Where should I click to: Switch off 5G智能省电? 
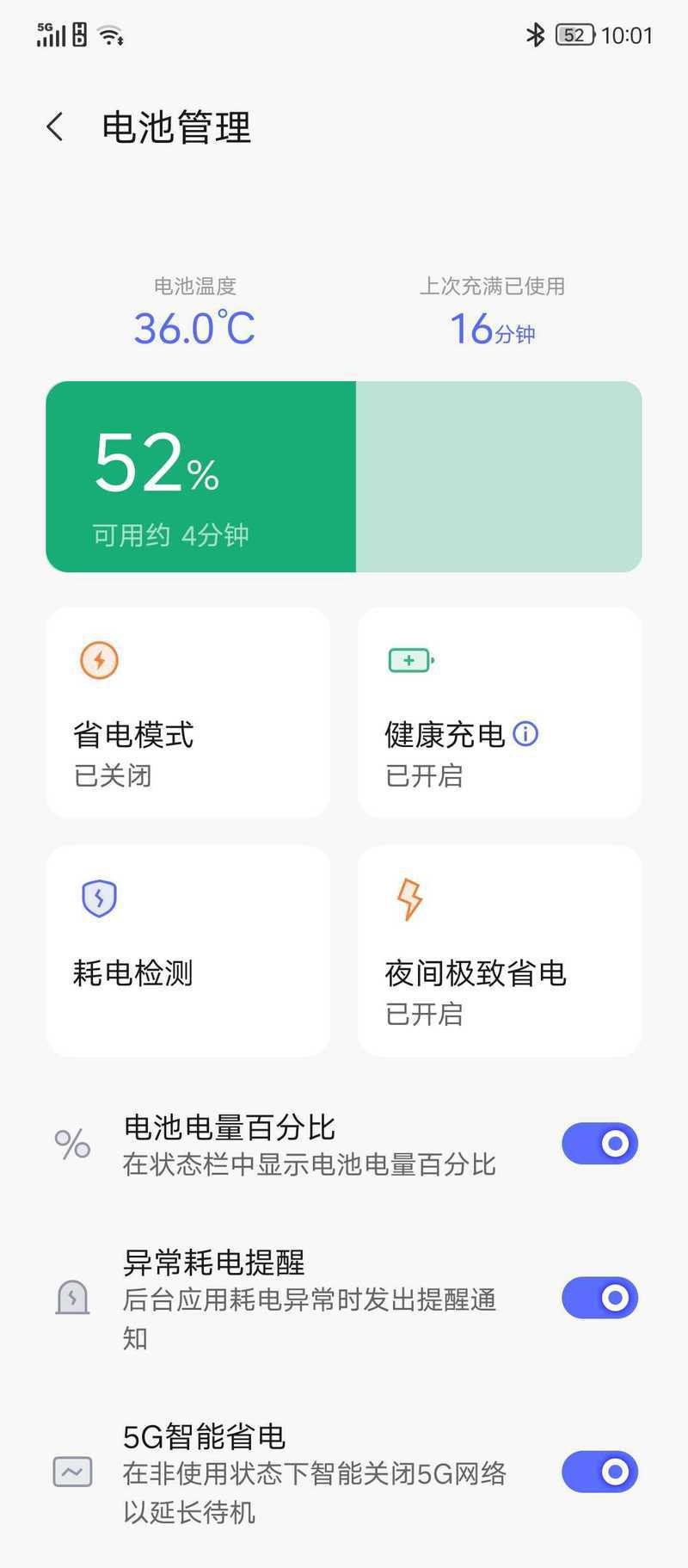point(600,1472)
